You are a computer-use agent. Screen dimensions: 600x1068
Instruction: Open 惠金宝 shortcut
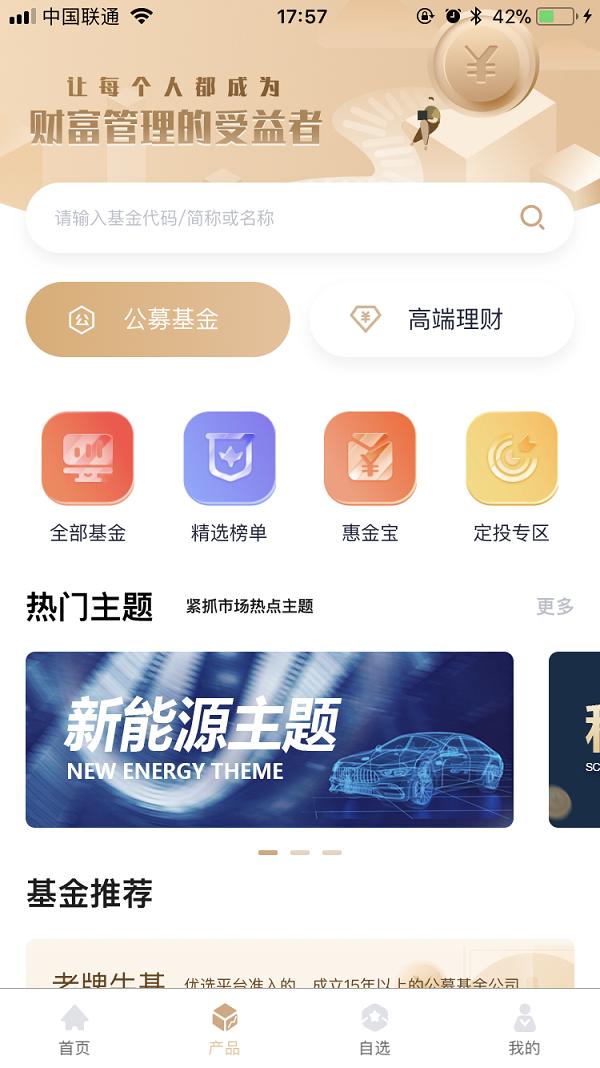pos(370,476)
